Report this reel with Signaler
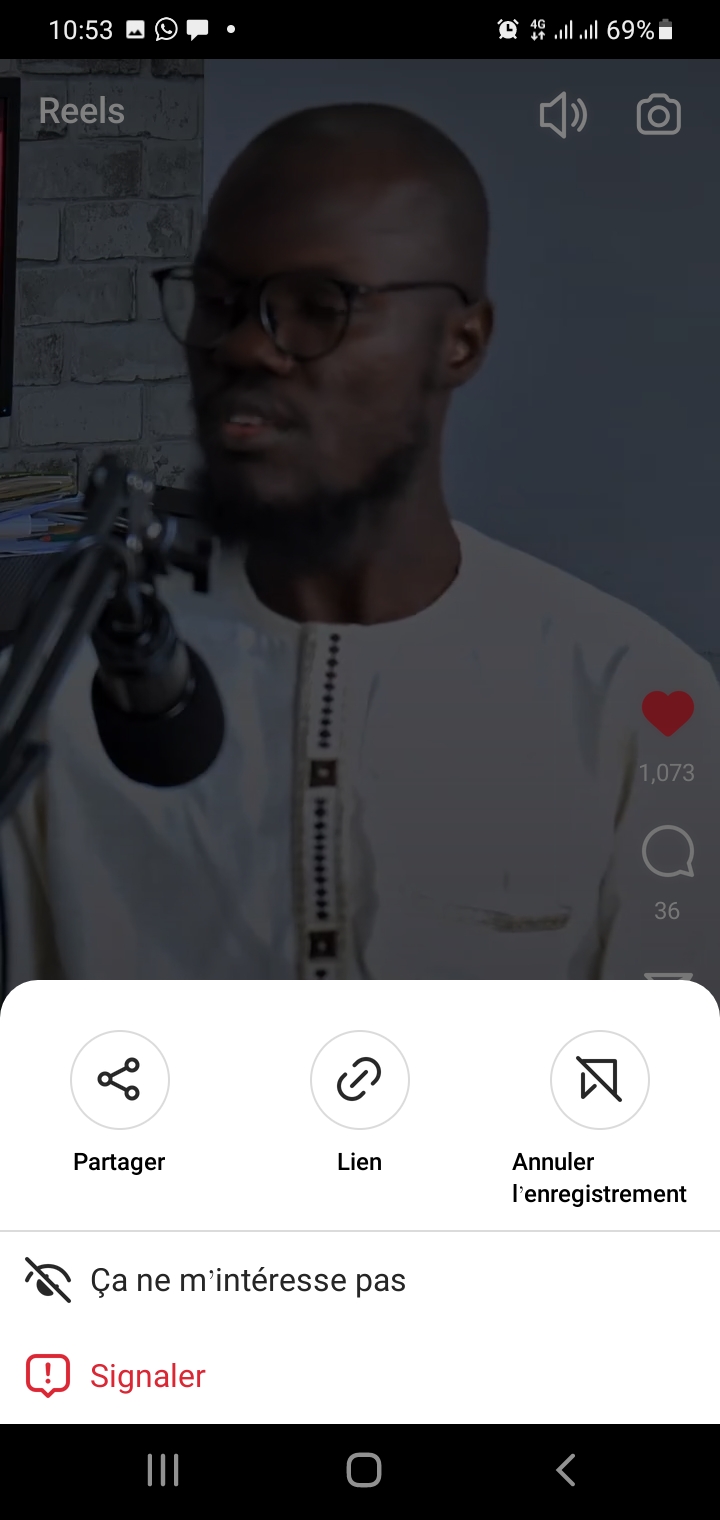This screenshot has height=1520, width=720. tap(147, 1376)
